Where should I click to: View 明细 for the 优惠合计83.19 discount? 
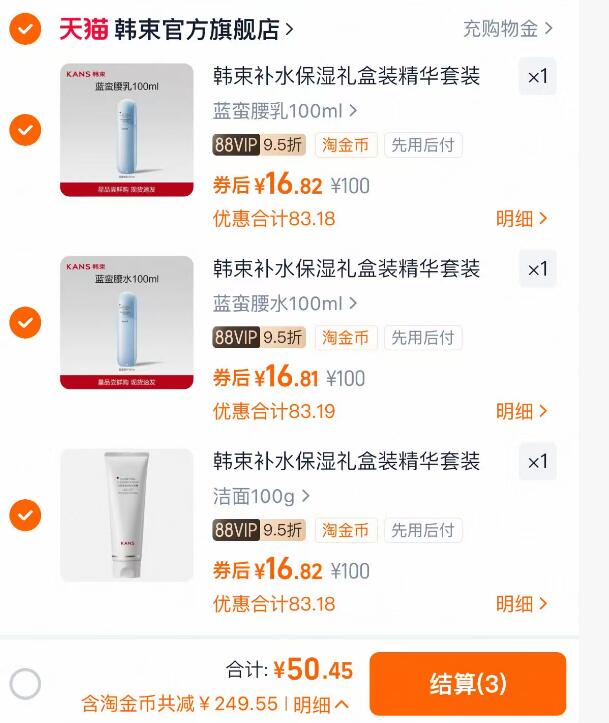(522, 411)
